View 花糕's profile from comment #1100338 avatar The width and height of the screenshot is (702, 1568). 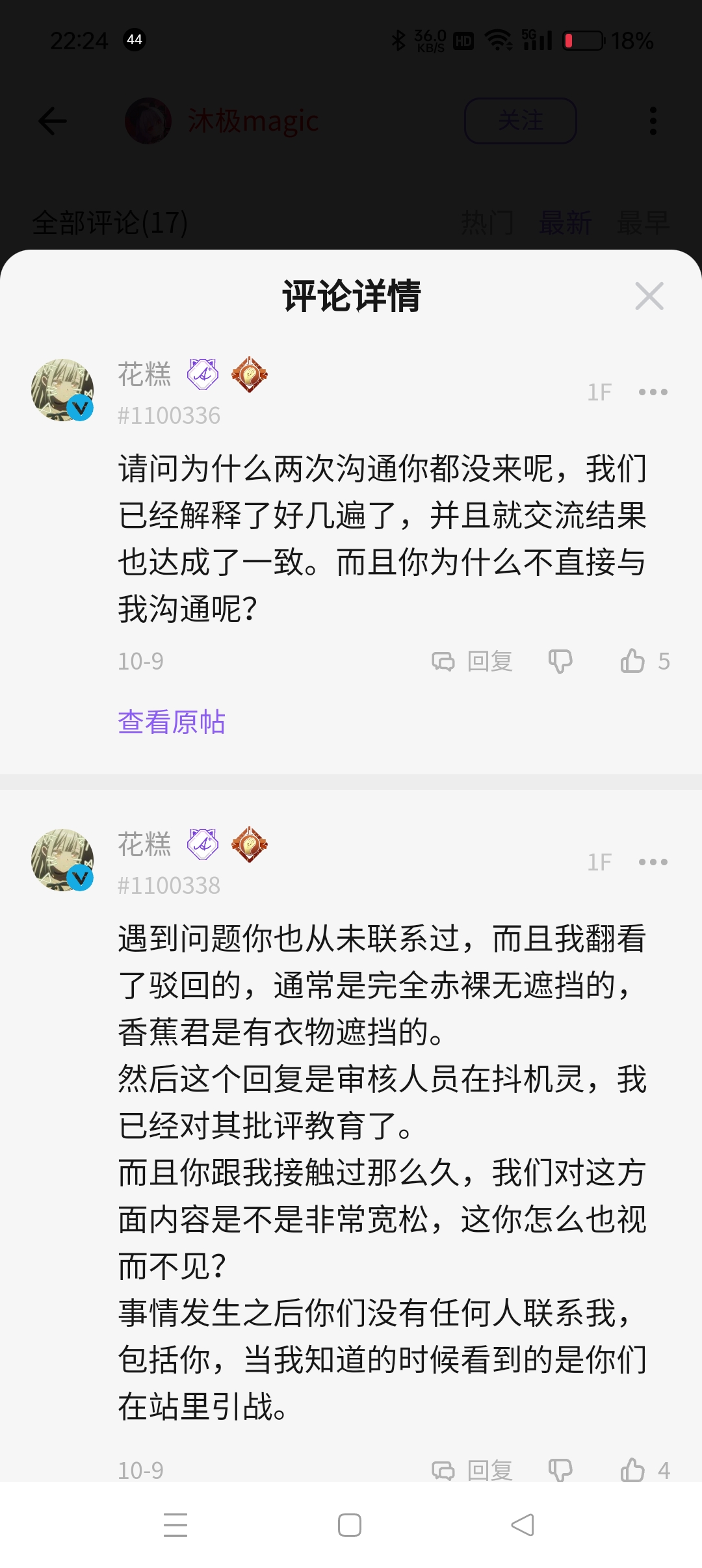pos(62,860)
